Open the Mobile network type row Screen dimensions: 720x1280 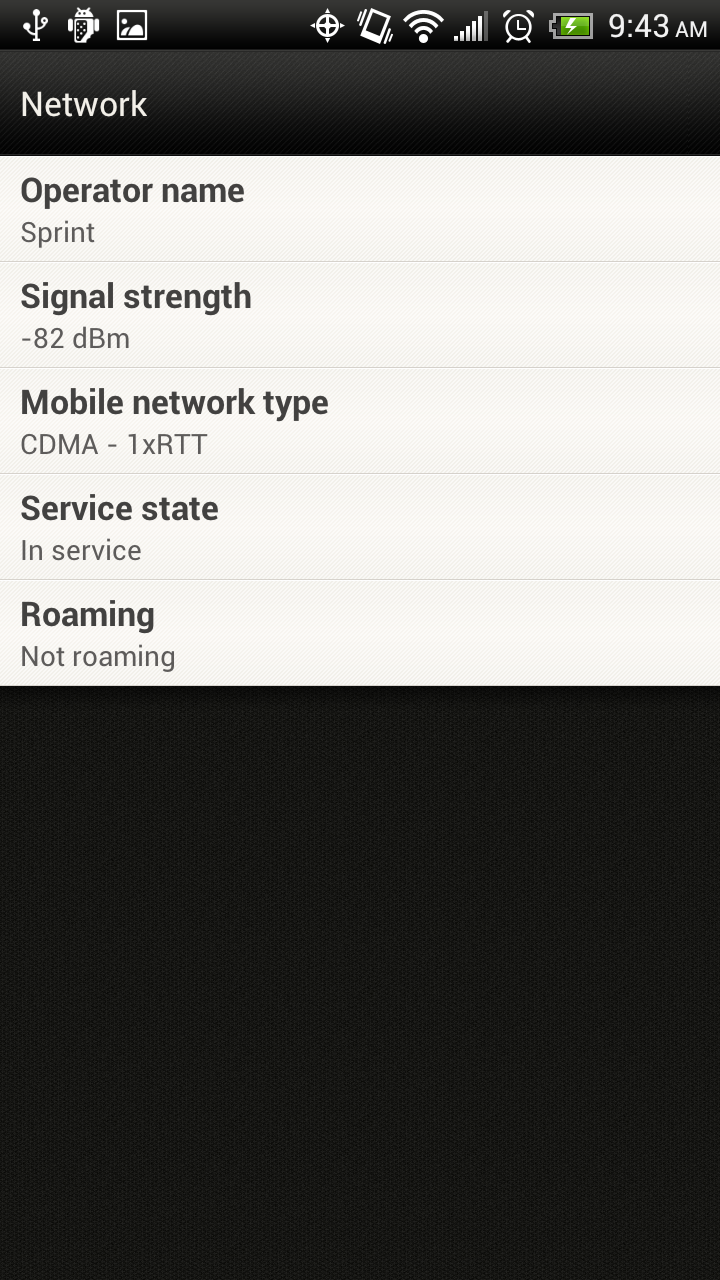[x=360, y=421]
